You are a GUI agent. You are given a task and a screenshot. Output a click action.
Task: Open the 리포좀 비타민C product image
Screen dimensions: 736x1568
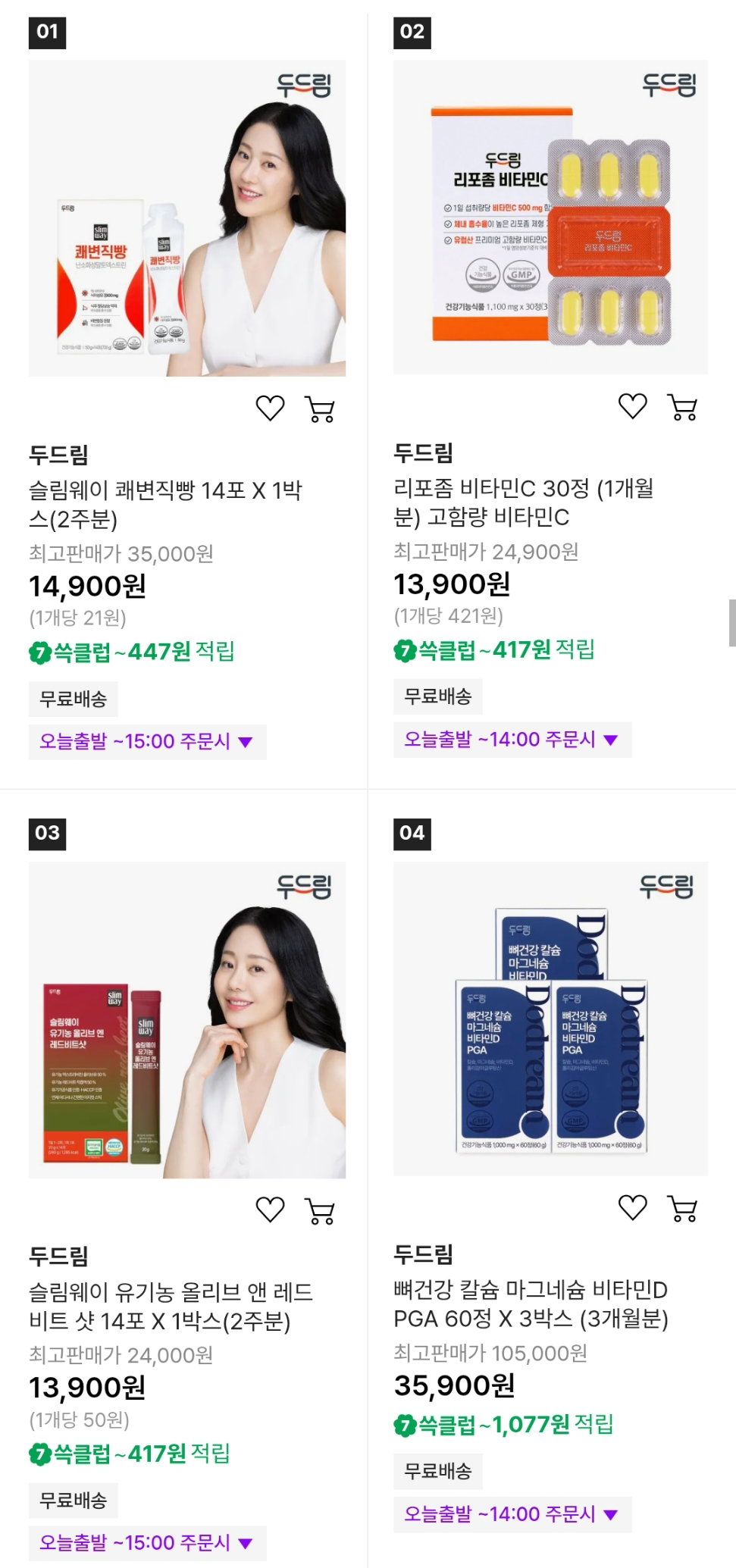point(550,217)
